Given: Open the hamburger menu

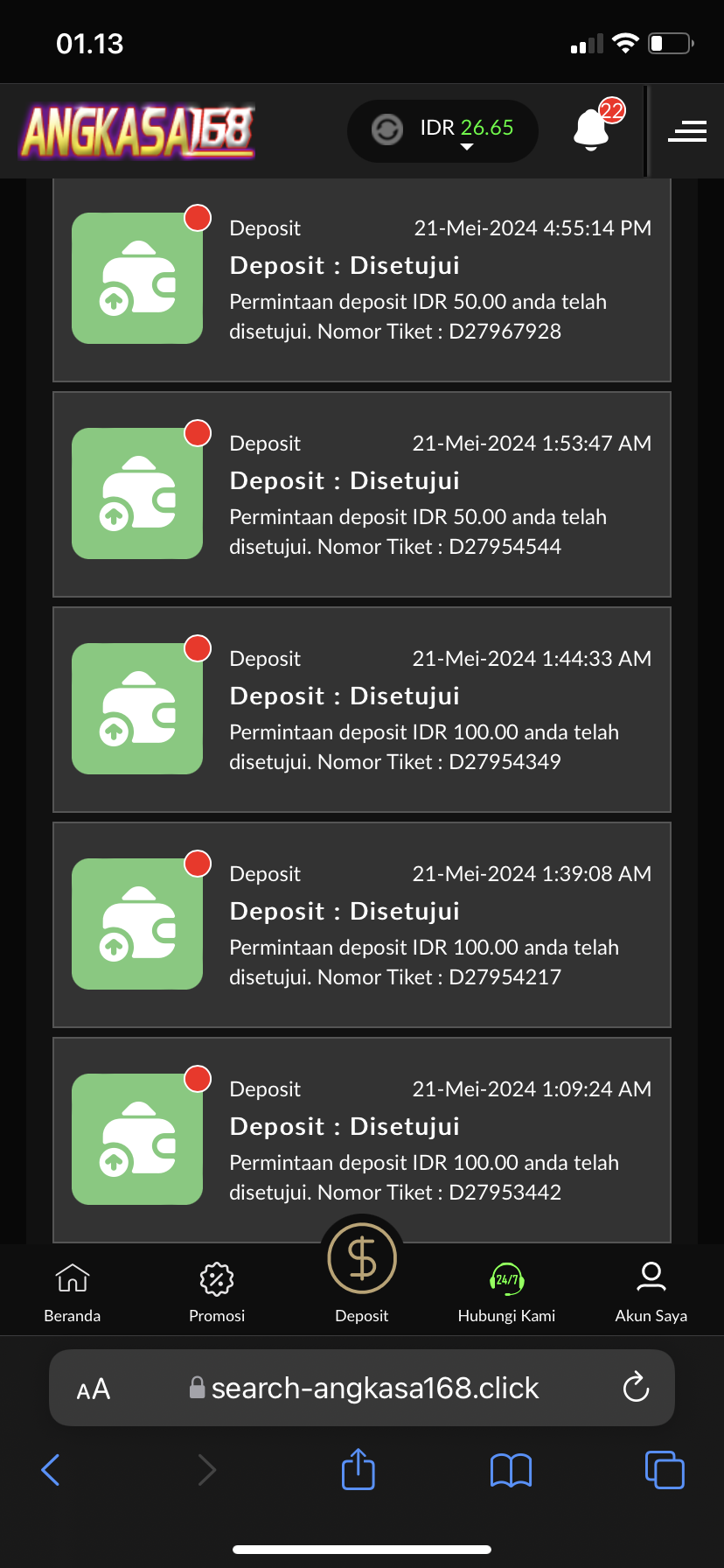Looking at the screenshot, I should 687,131.
